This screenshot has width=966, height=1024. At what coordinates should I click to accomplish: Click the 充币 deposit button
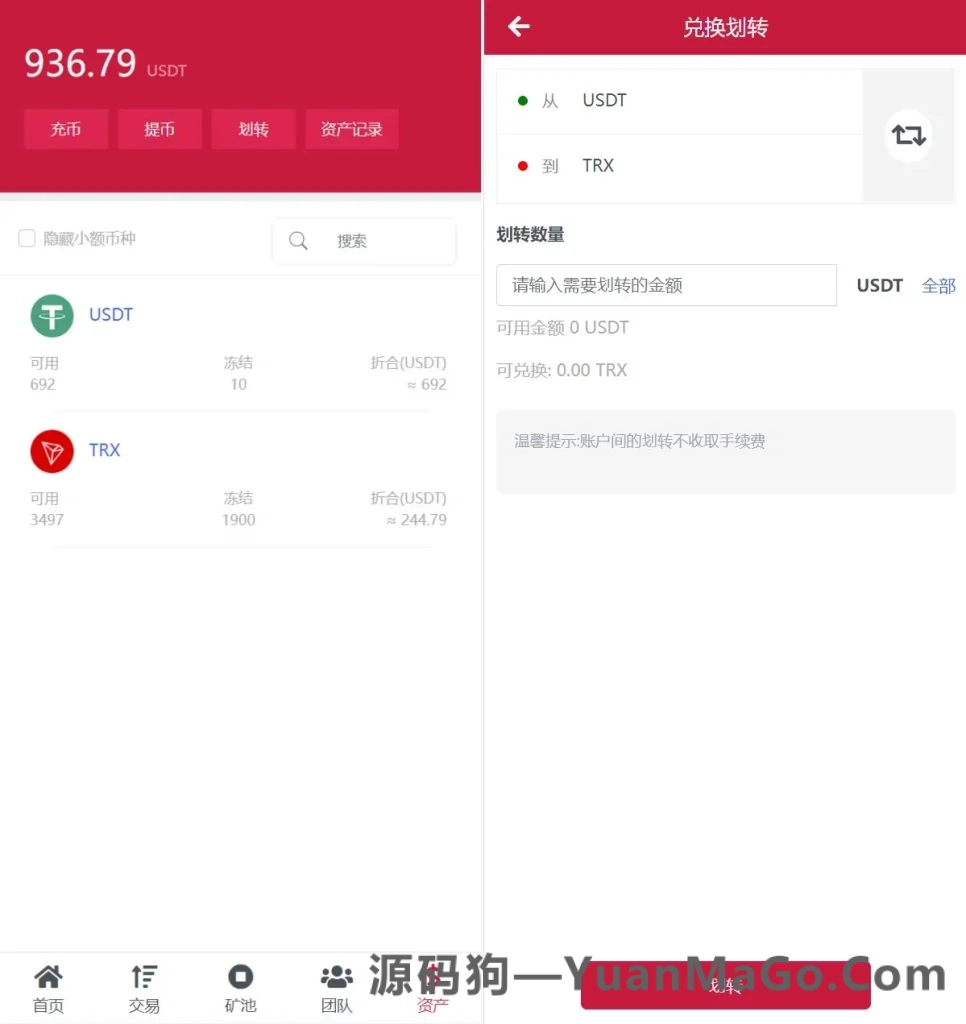coord(65,129)
